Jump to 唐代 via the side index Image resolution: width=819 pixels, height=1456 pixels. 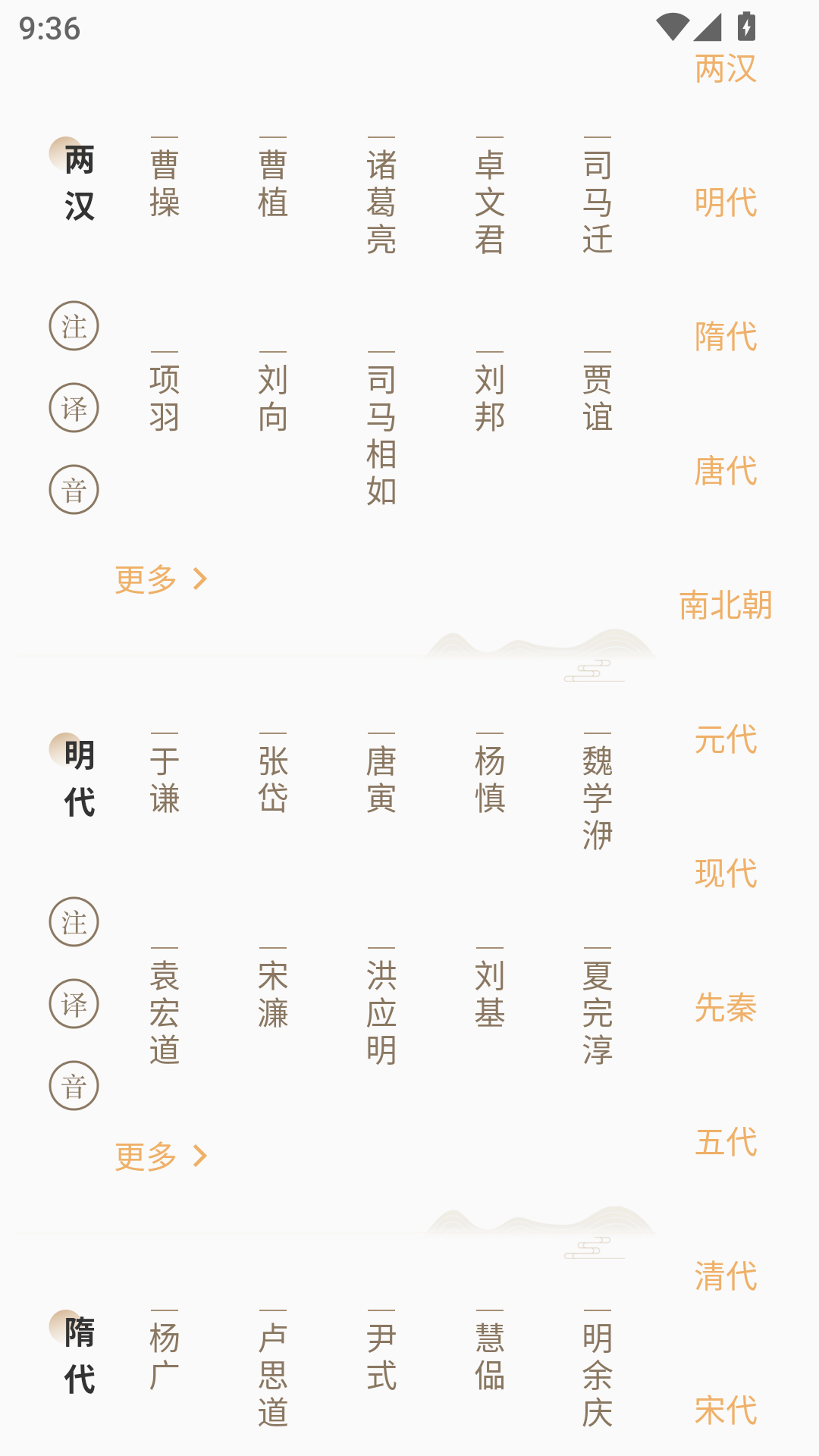pyautogui.click(x=725, y=472)
